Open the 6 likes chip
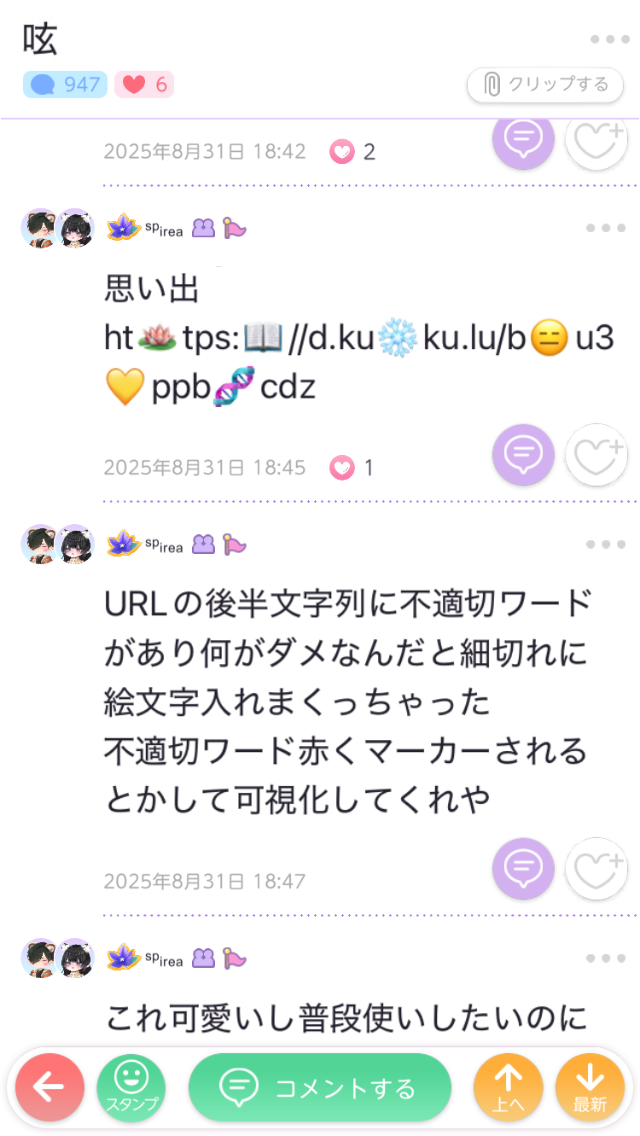This screenshot has width=640, height=1136. [x=144, y=85]
